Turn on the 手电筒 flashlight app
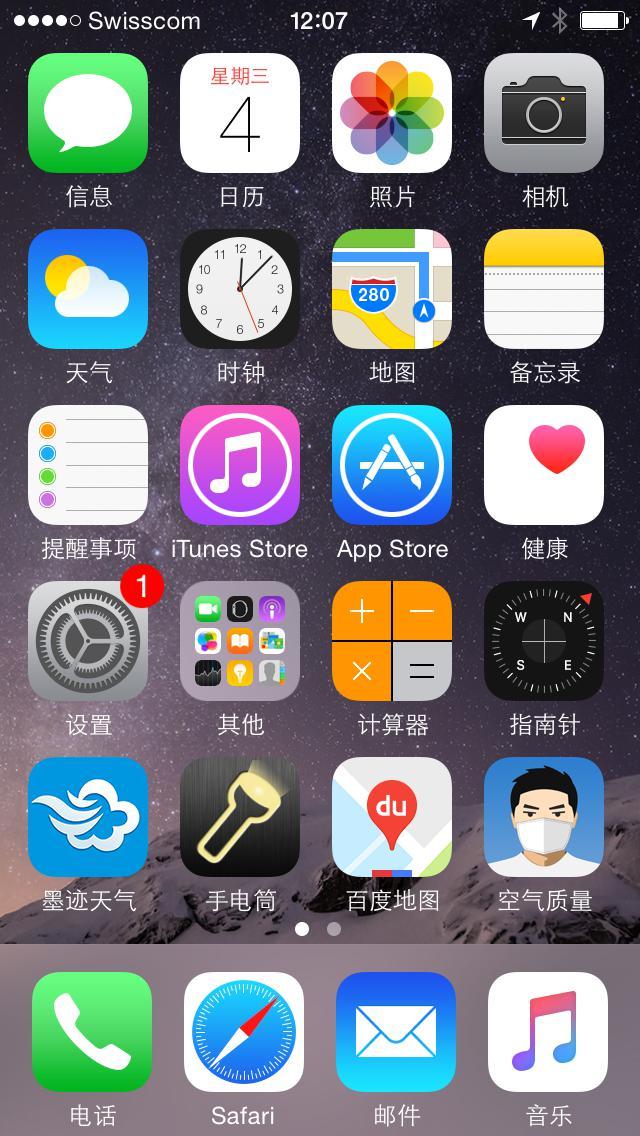 [x=240, y=817]
